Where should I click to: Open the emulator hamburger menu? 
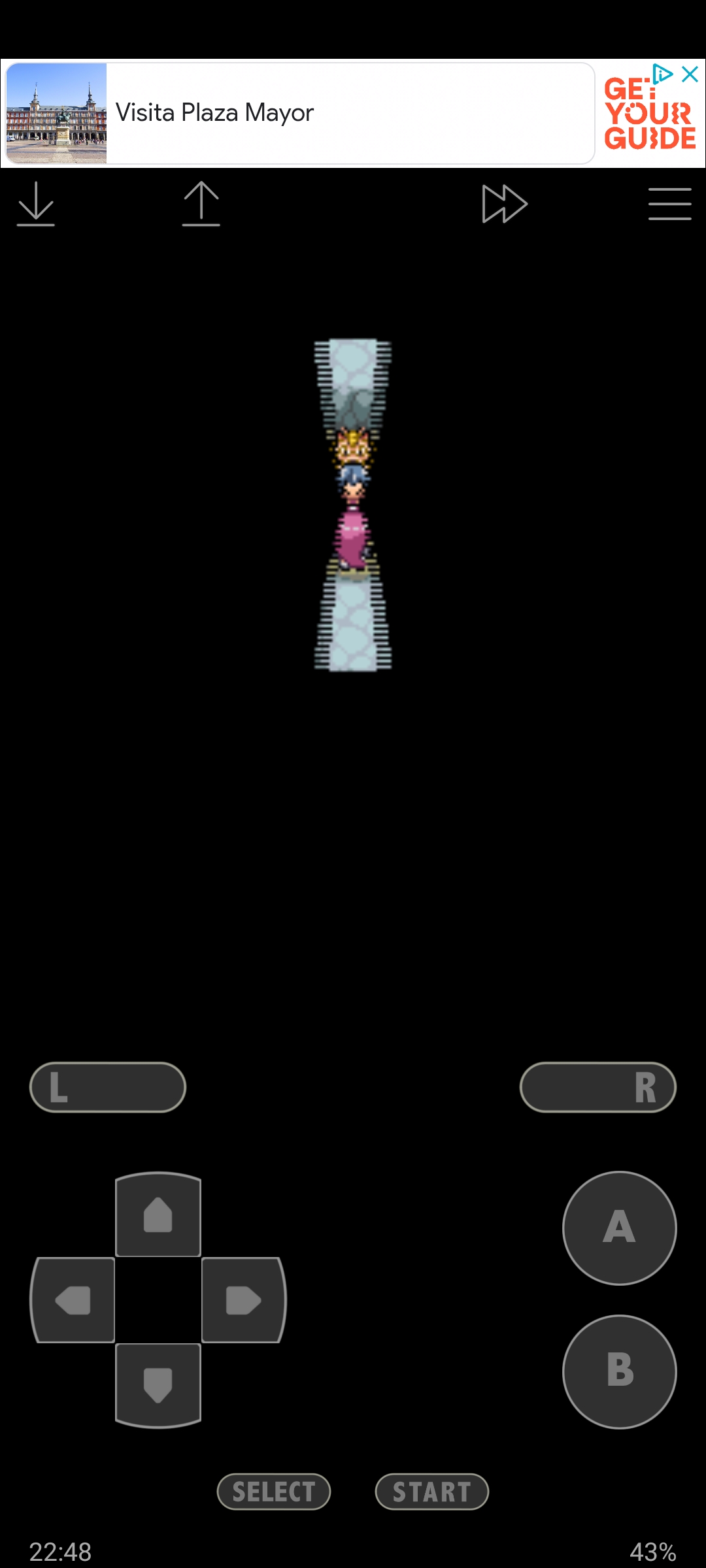pos(669,204)
